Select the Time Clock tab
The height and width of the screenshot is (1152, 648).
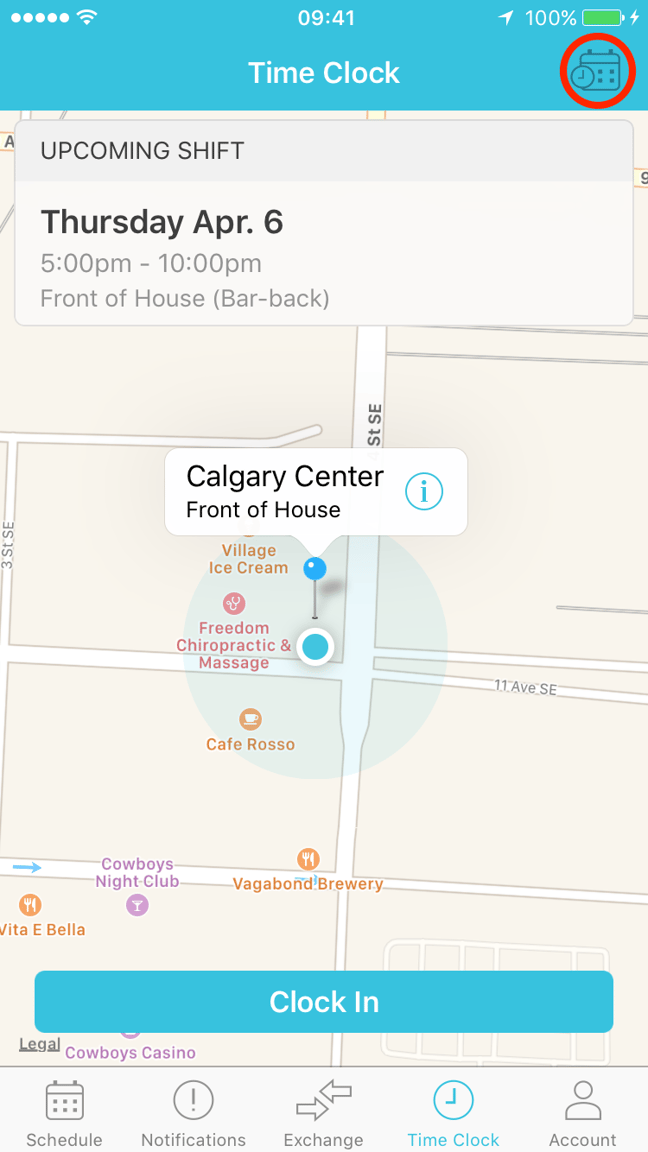point(453,1113)
